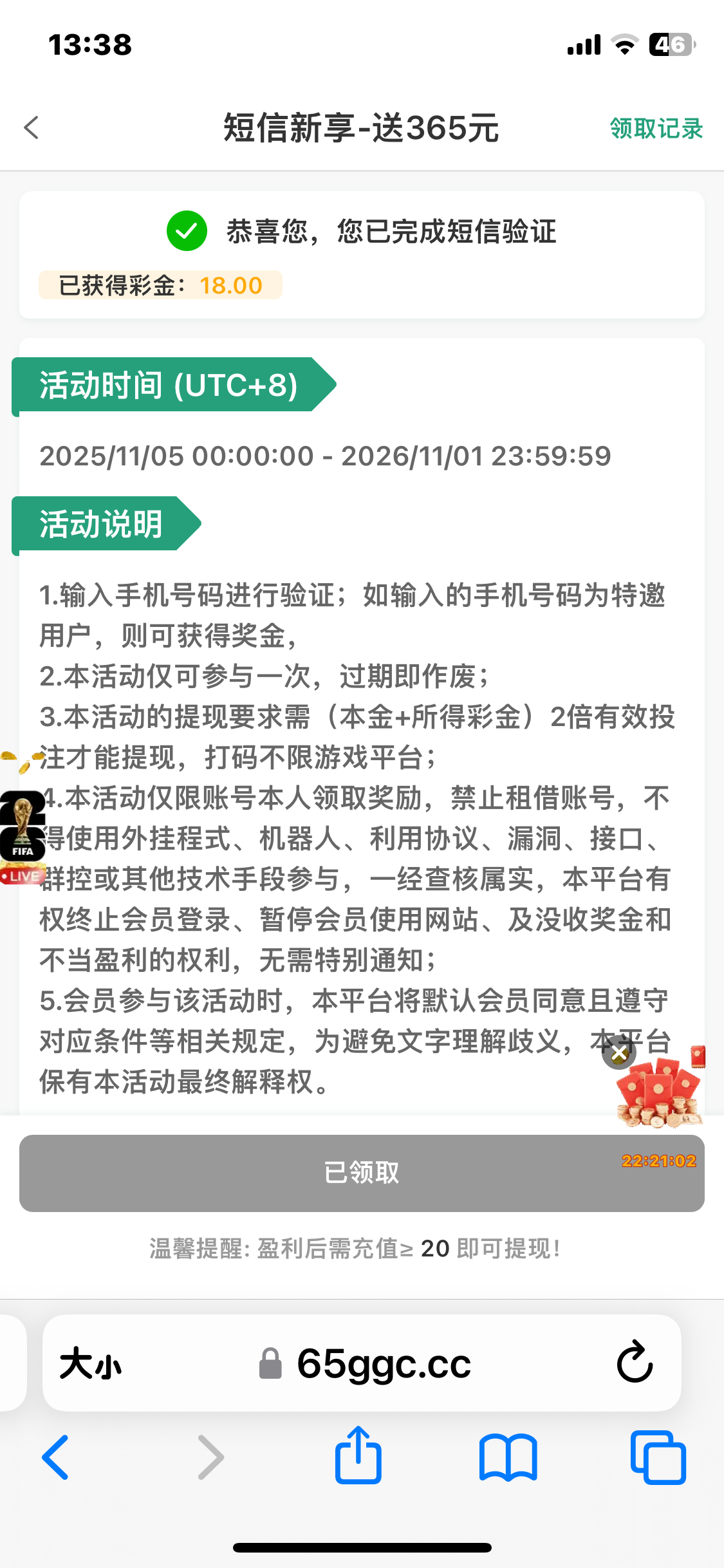This screenshot has width=724, height=1568.
Task: Reload the page in Safari
Action: point(635,1362)
